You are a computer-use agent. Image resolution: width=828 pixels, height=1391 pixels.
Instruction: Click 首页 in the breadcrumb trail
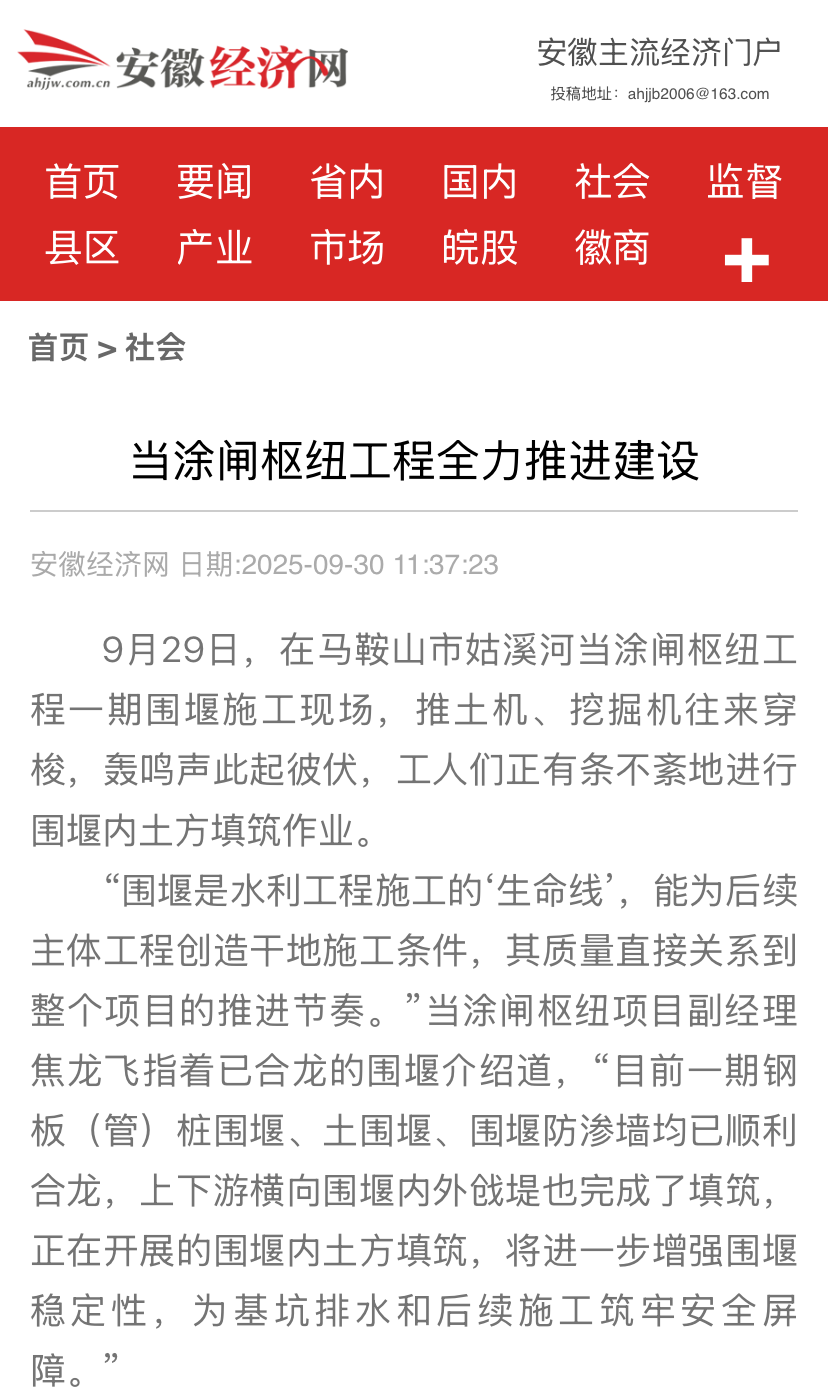click(56, 348)
